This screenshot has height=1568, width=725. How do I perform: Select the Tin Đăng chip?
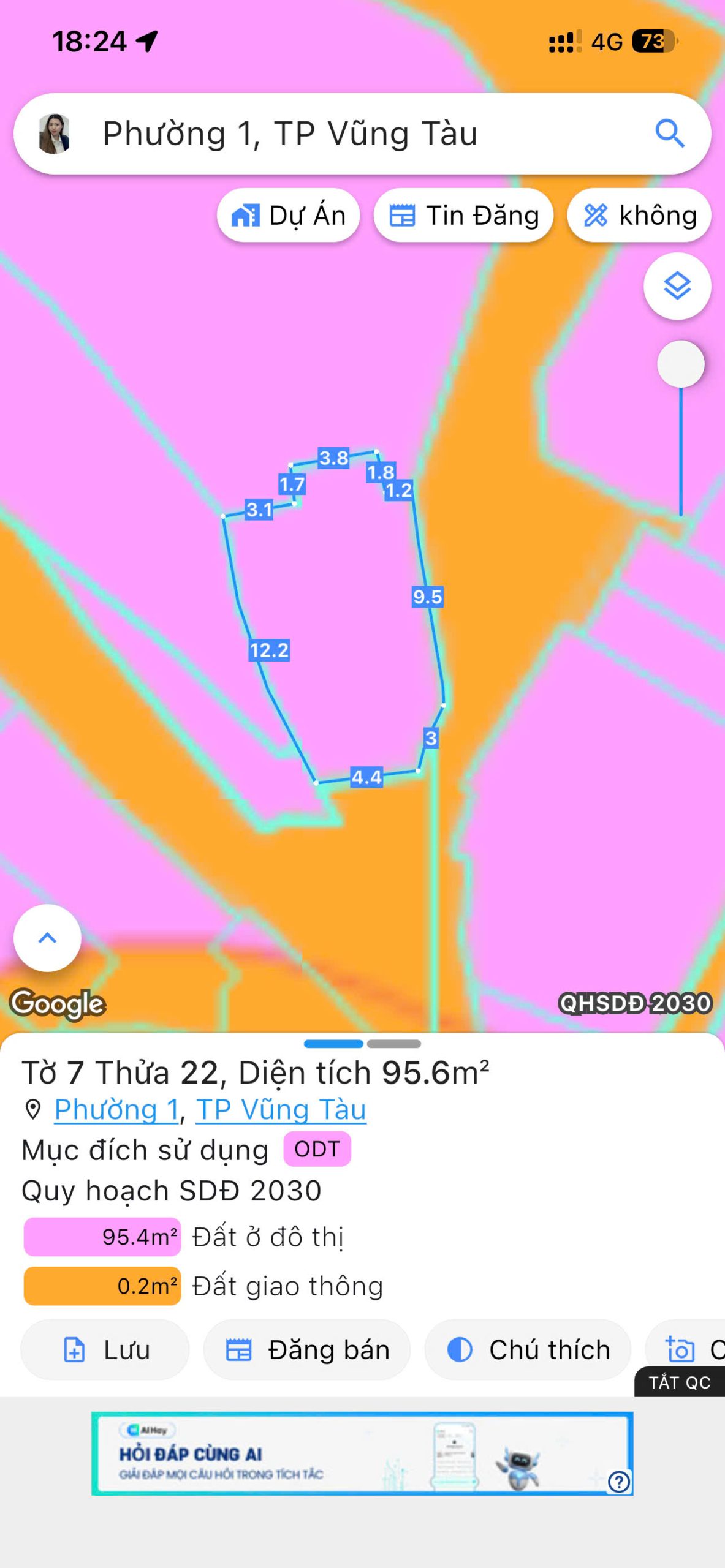point(464,216)
